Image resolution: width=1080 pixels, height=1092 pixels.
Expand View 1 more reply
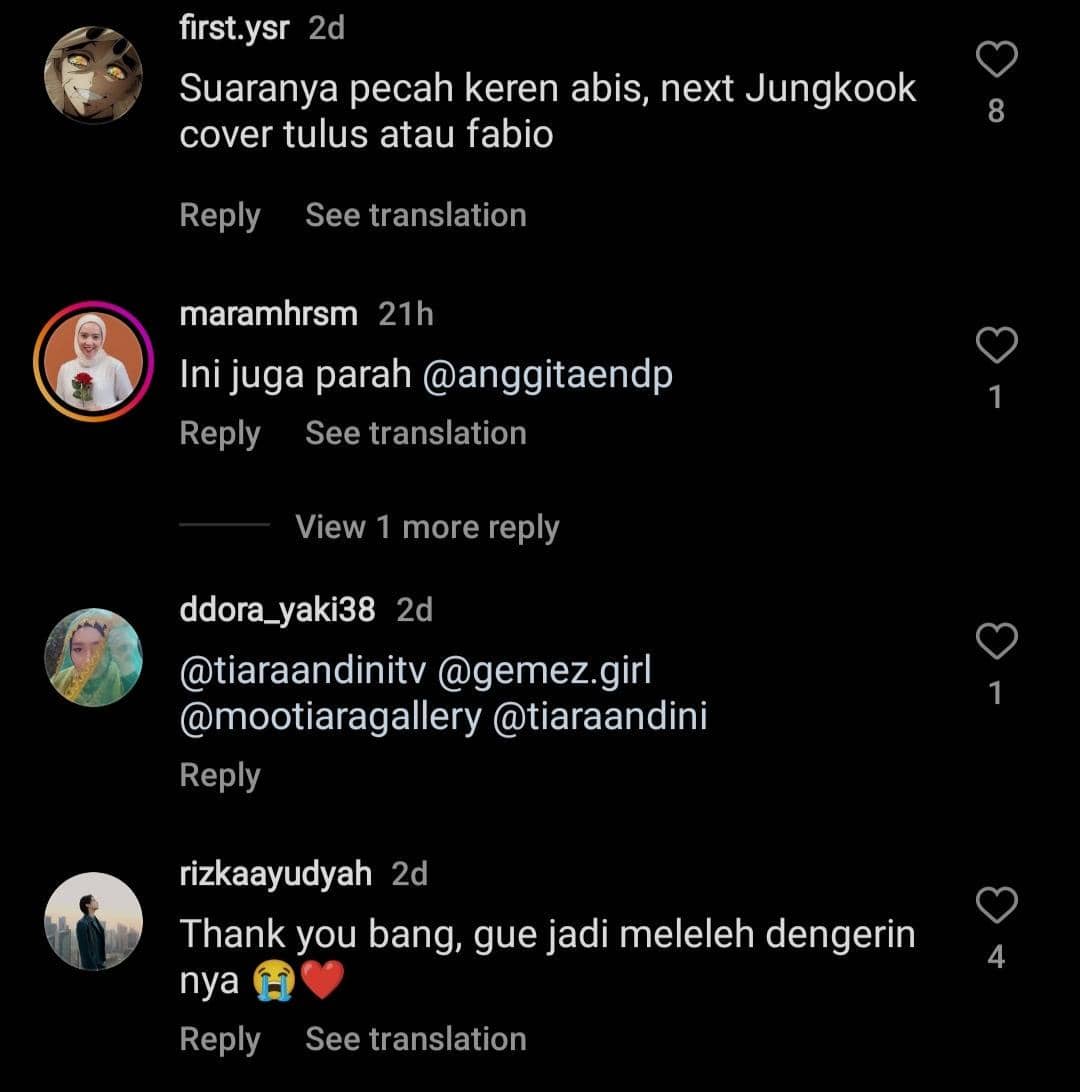pos(427,527)
